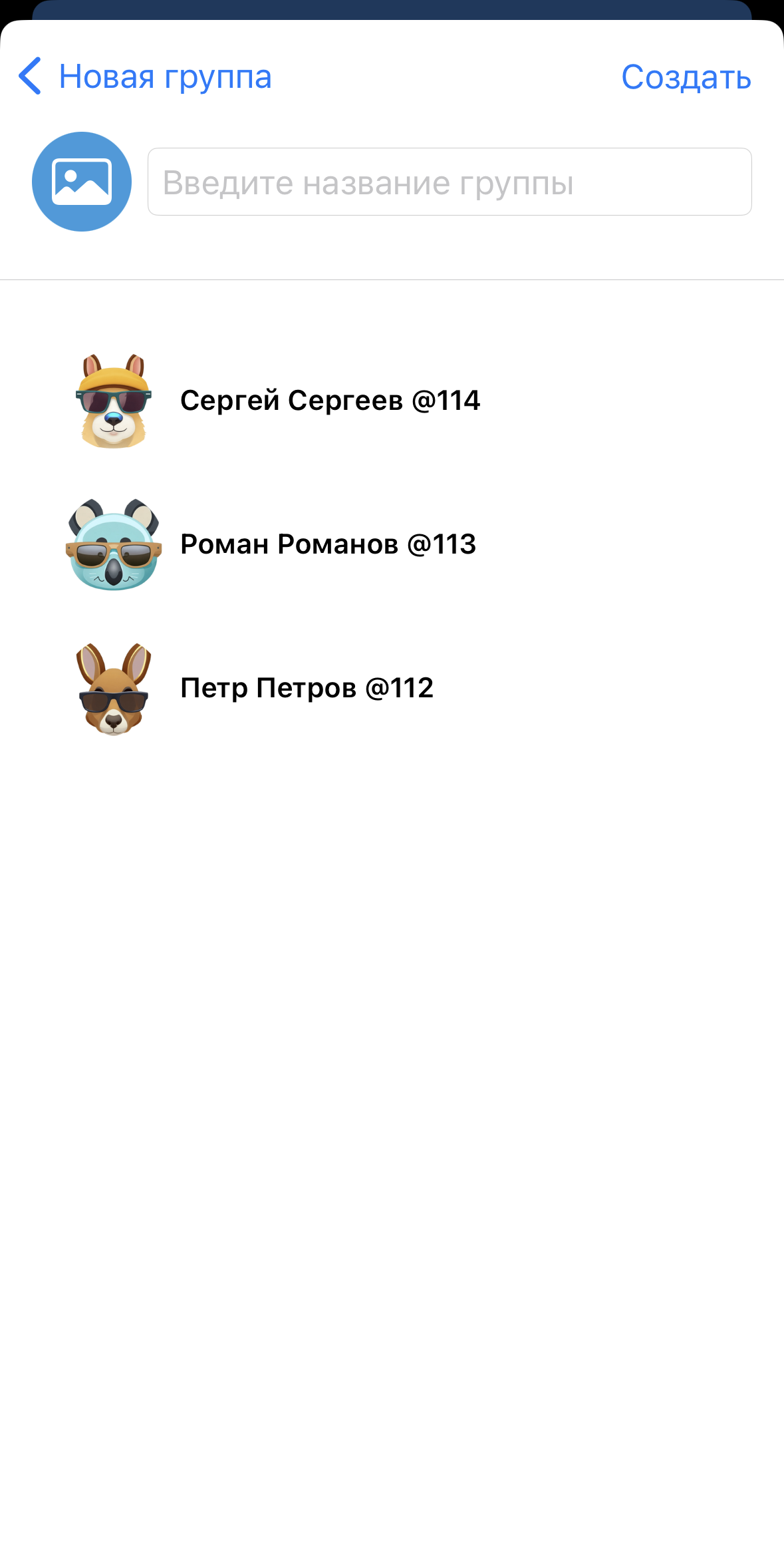Focus the group name input field
The image size is (784, 1541).
click(x=450, y=182)
